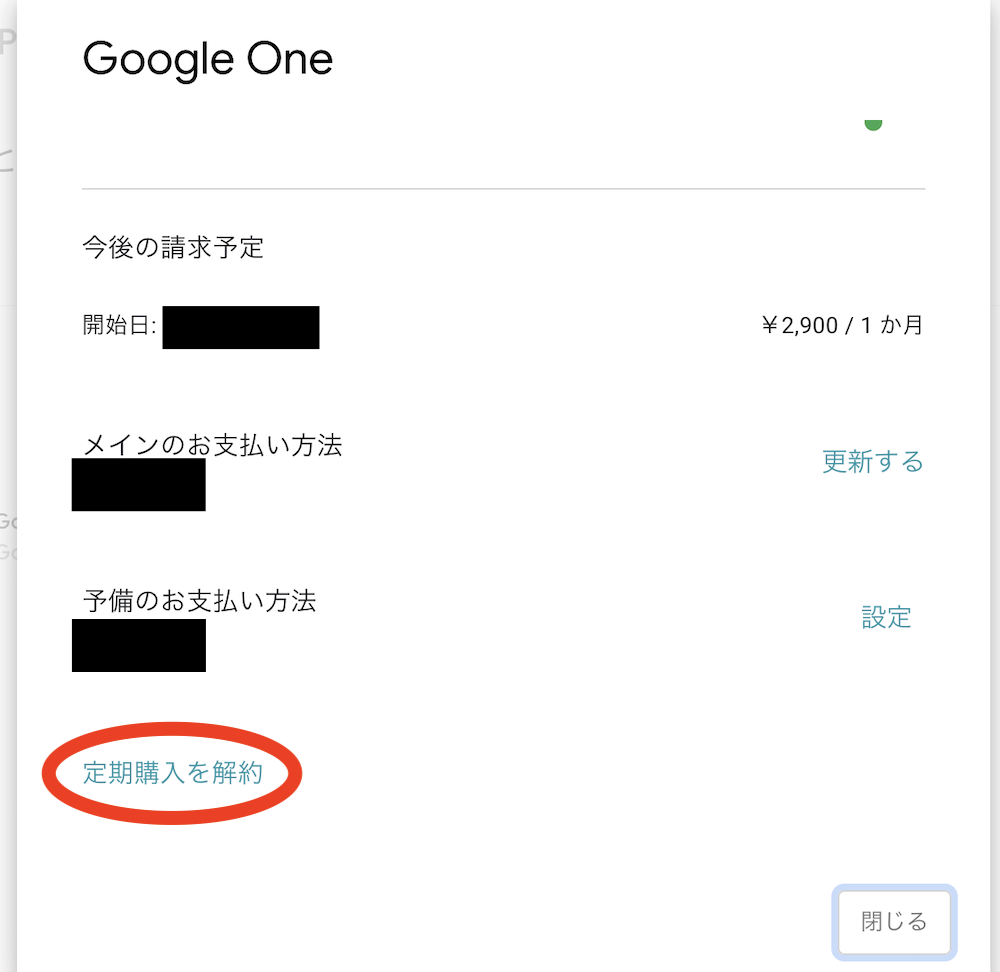
Task: Select 定期購入を解約 to cancel the subscription
Action: click(x=172, y=772)
